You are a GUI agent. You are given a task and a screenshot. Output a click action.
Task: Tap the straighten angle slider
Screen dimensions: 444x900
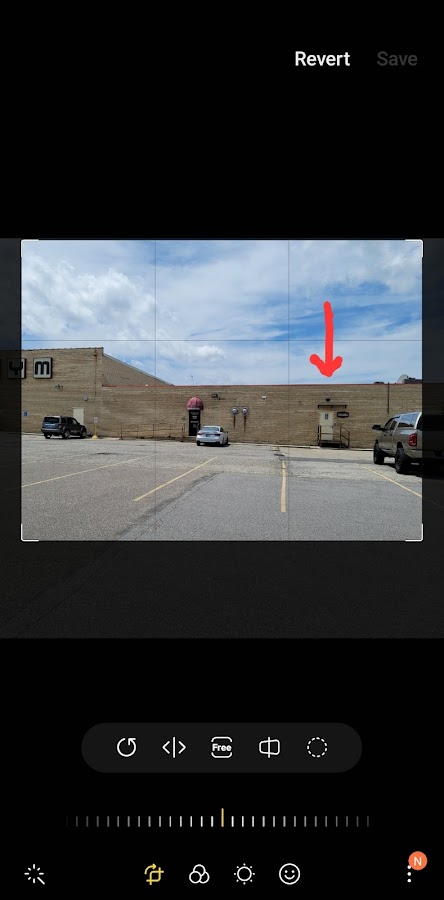(x=222, y=819)
